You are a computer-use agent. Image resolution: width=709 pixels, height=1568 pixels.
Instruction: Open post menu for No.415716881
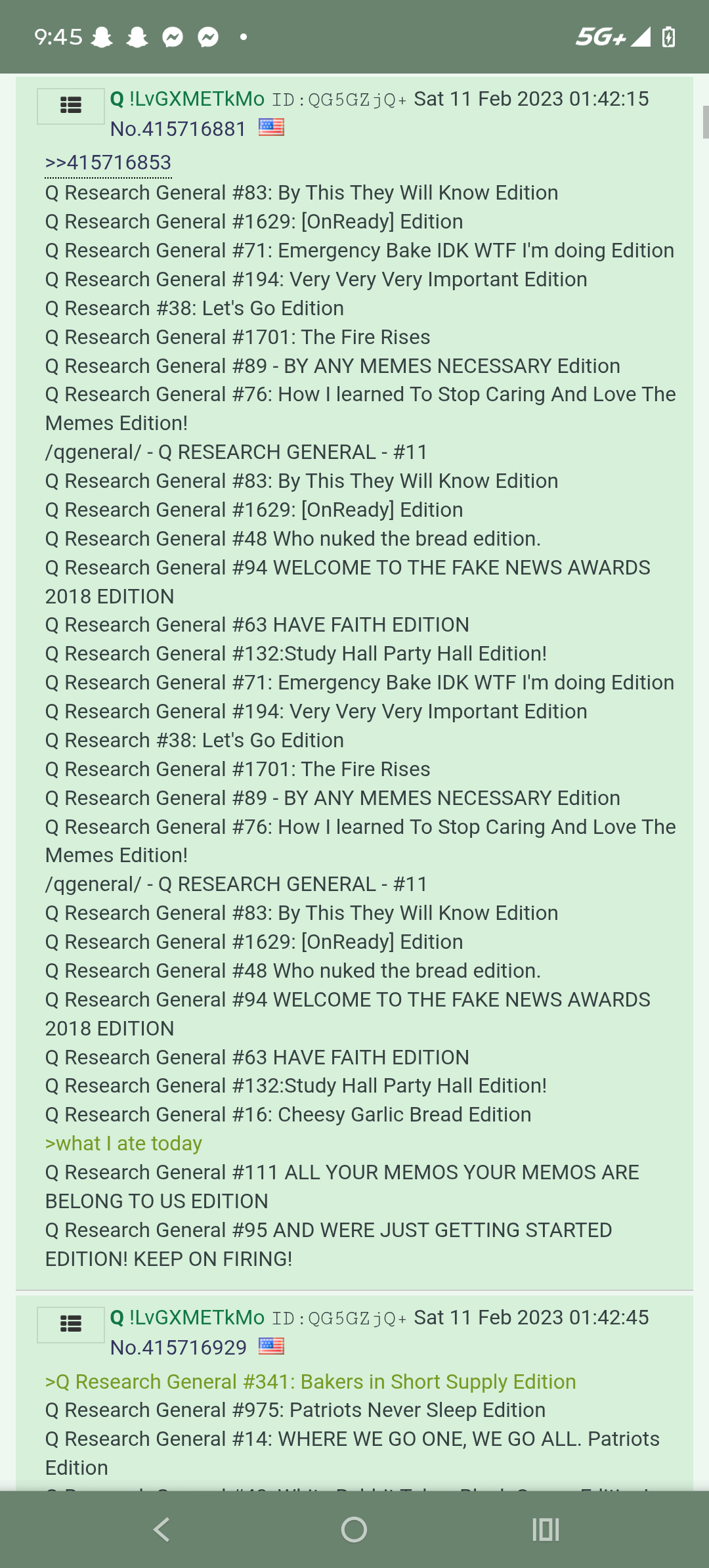(x=70, y=106)
